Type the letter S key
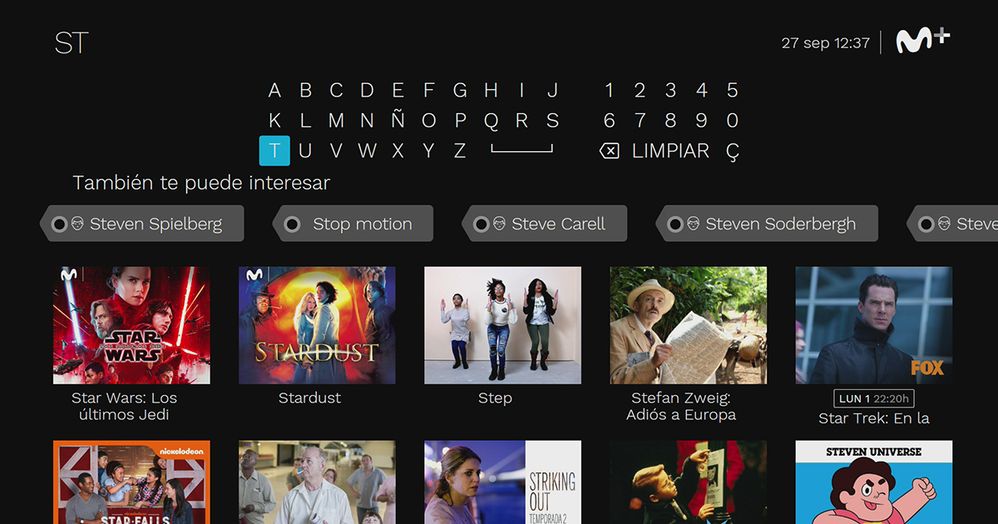Image resolution: width=998 pixels, height=524 pixels. [552, 121]
